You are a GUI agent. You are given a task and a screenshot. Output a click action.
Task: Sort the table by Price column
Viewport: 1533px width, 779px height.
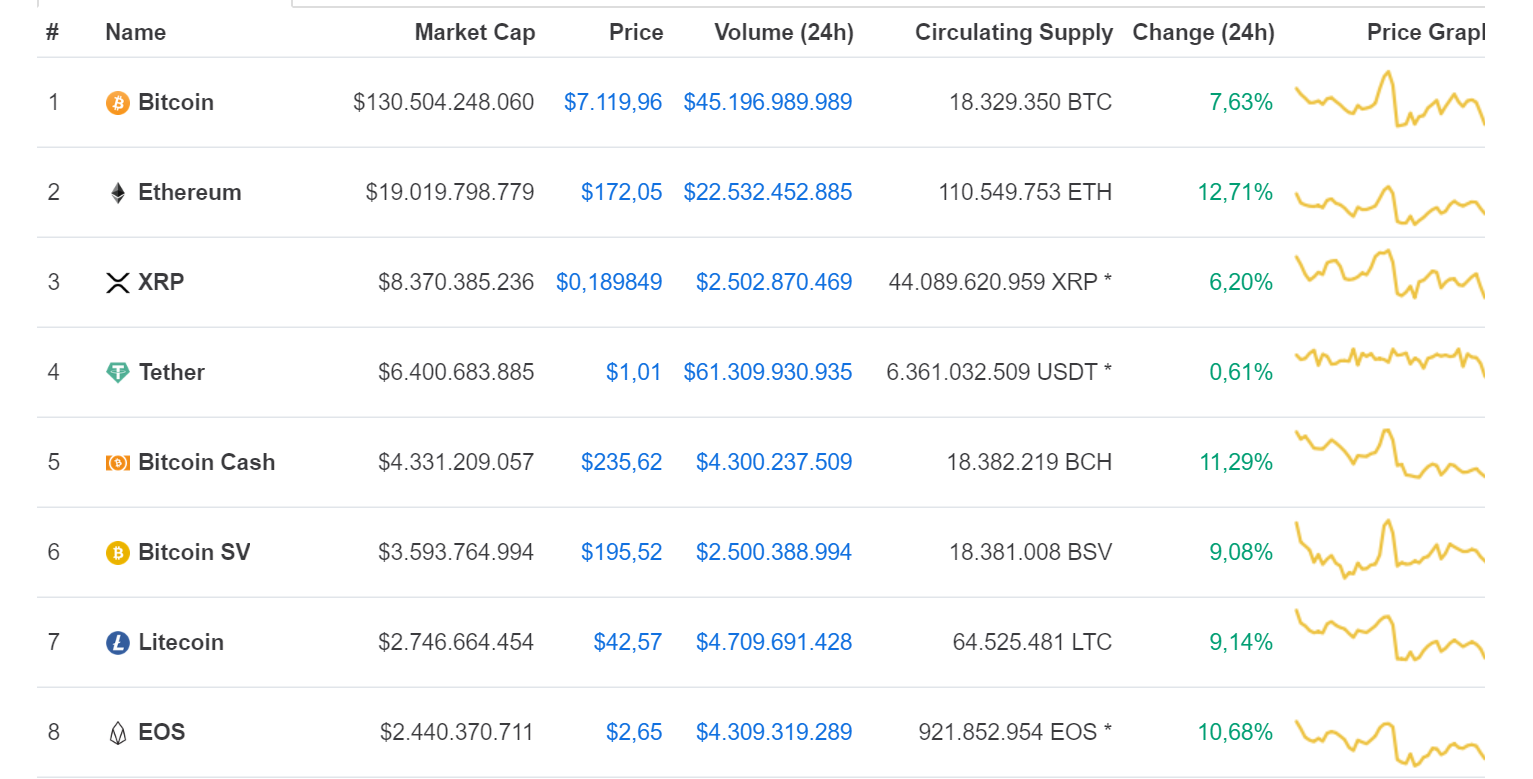pos(636,33)
